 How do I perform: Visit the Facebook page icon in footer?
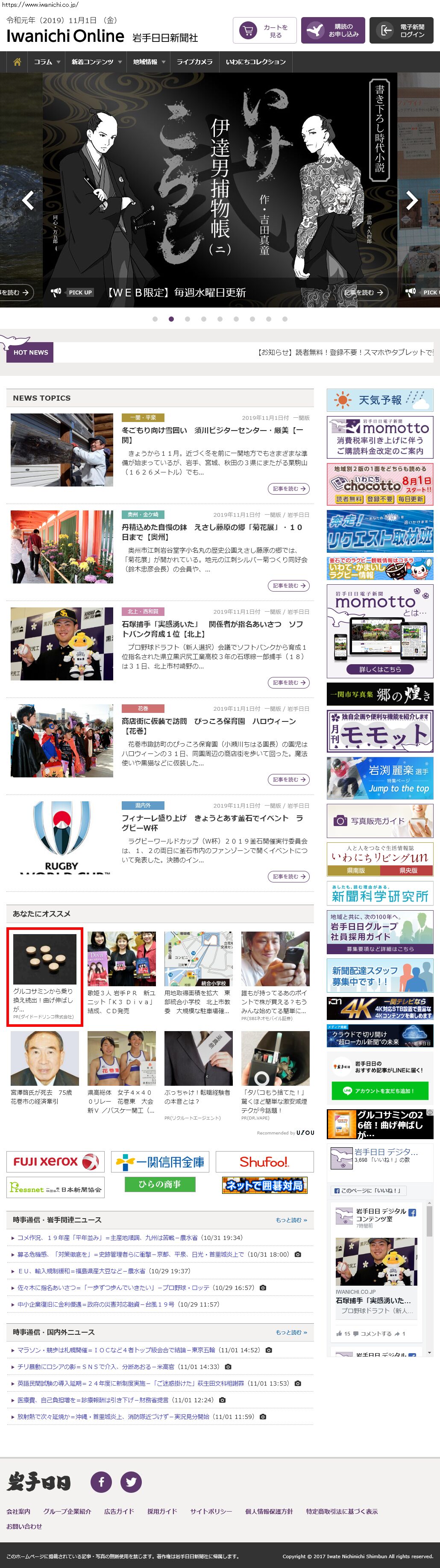click(101, 1481)
